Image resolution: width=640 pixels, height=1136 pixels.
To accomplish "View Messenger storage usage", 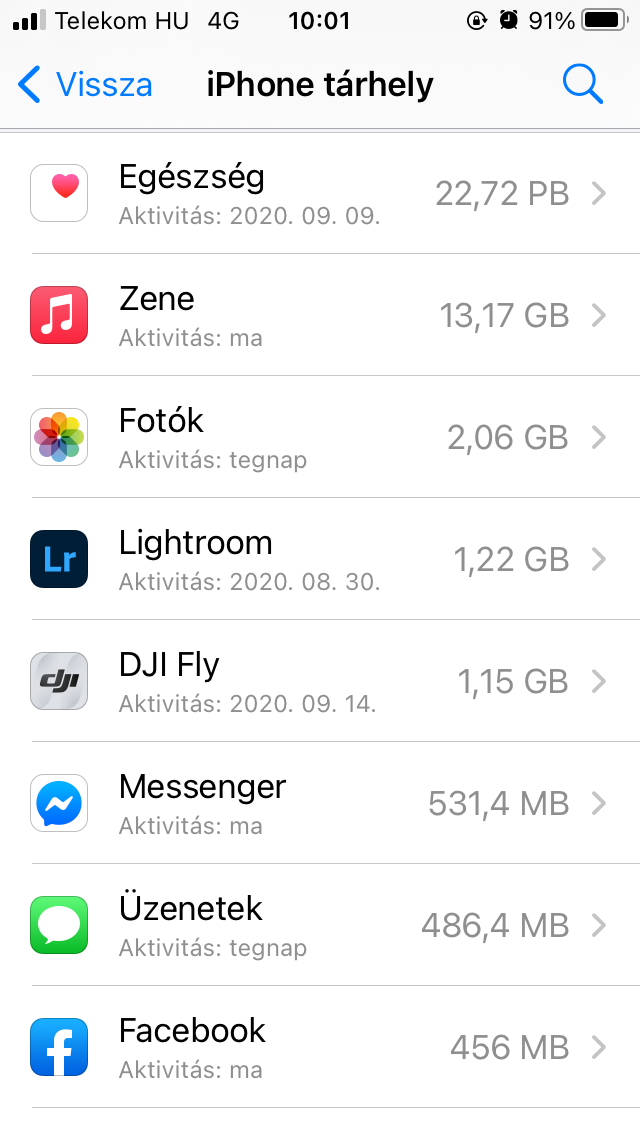I will pyautogui.click(x=320, y=803).
